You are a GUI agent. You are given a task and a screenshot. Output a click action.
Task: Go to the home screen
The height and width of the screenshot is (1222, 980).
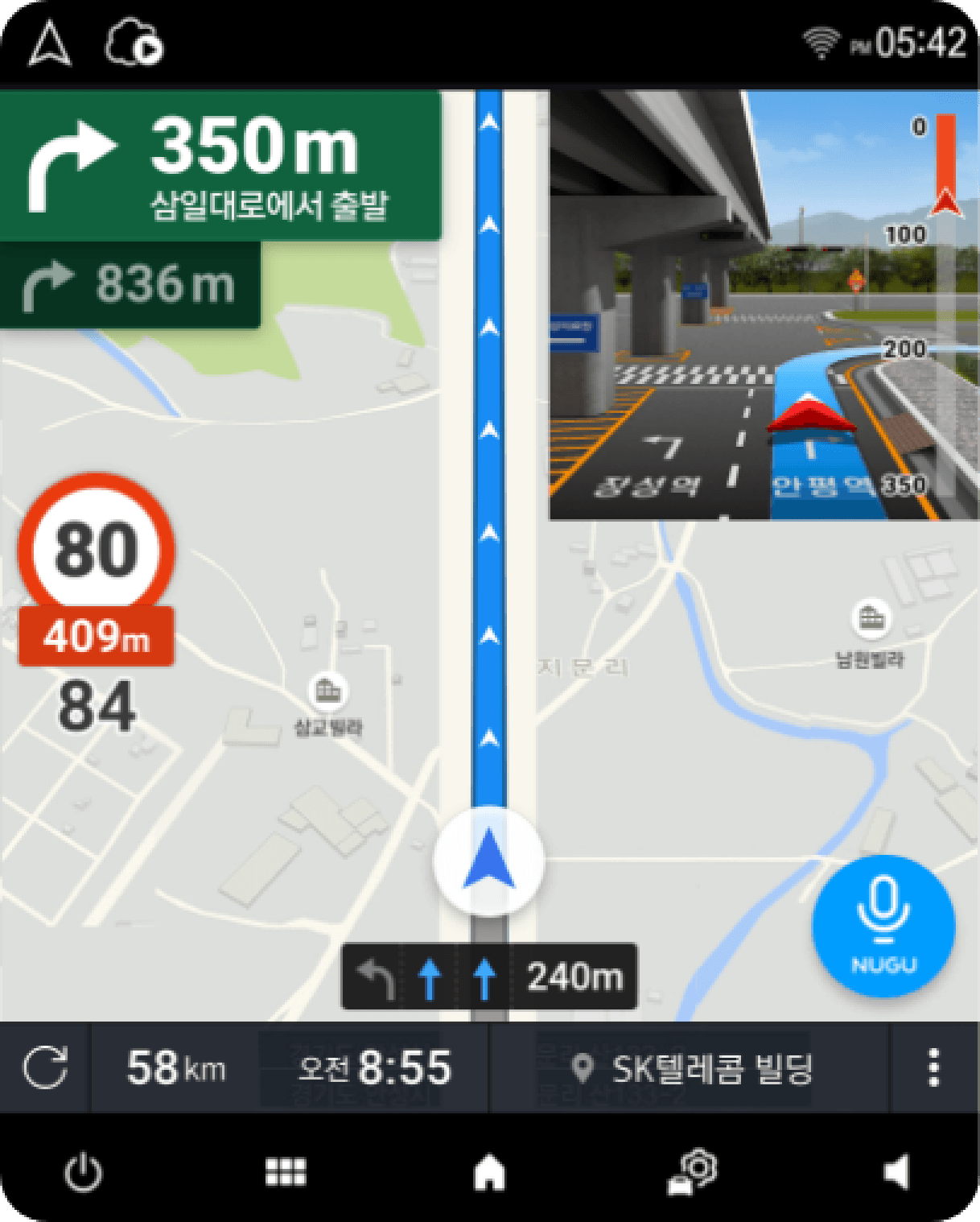489,1172
